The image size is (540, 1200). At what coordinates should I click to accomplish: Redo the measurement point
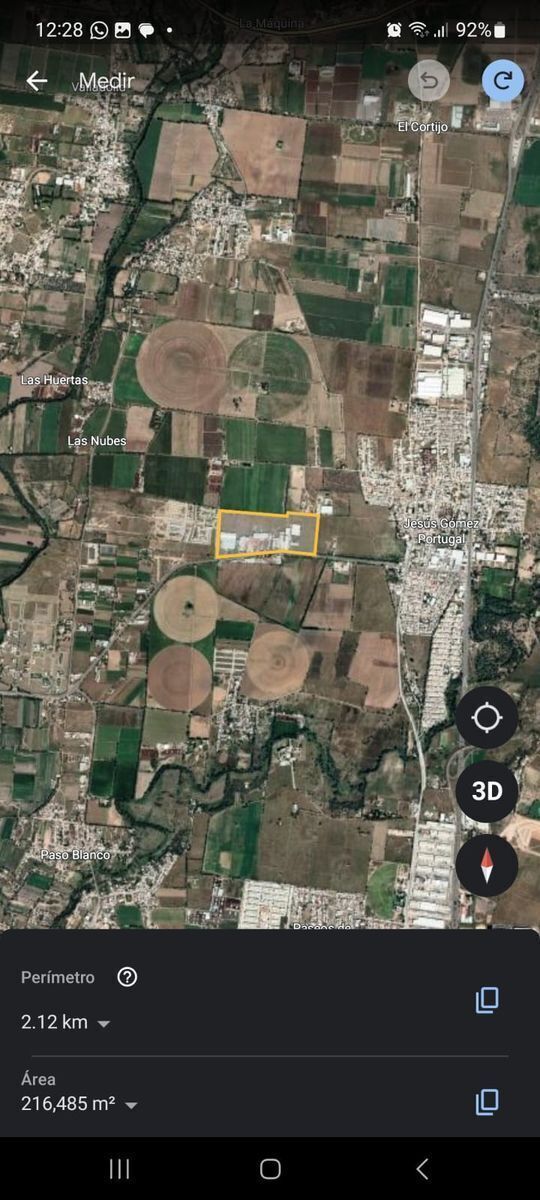click(503, 81)
